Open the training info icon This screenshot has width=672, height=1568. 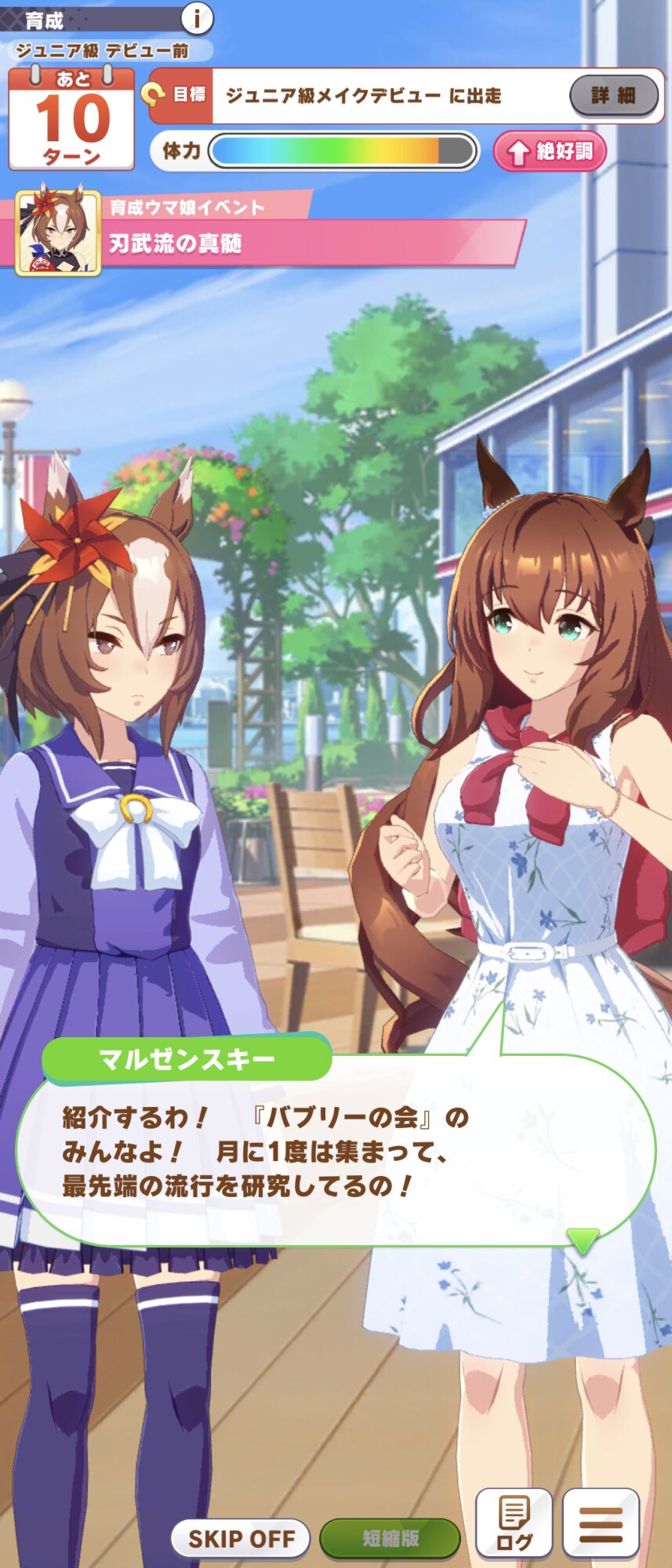point(198,17)
